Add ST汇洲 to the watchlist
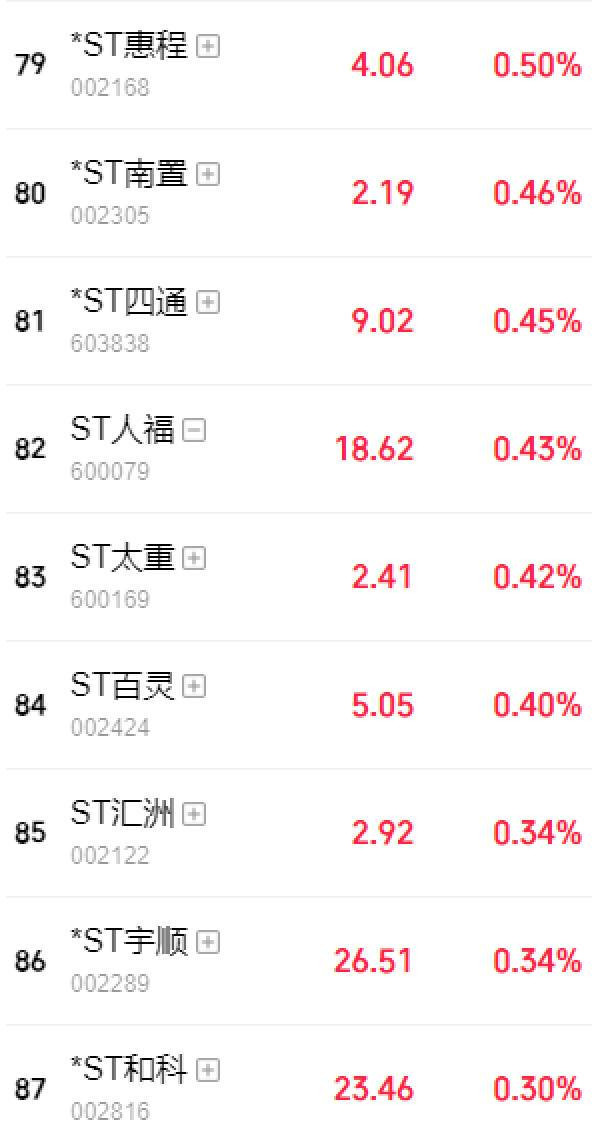This screenshot has width=592, height=1148. pos(195,814)
